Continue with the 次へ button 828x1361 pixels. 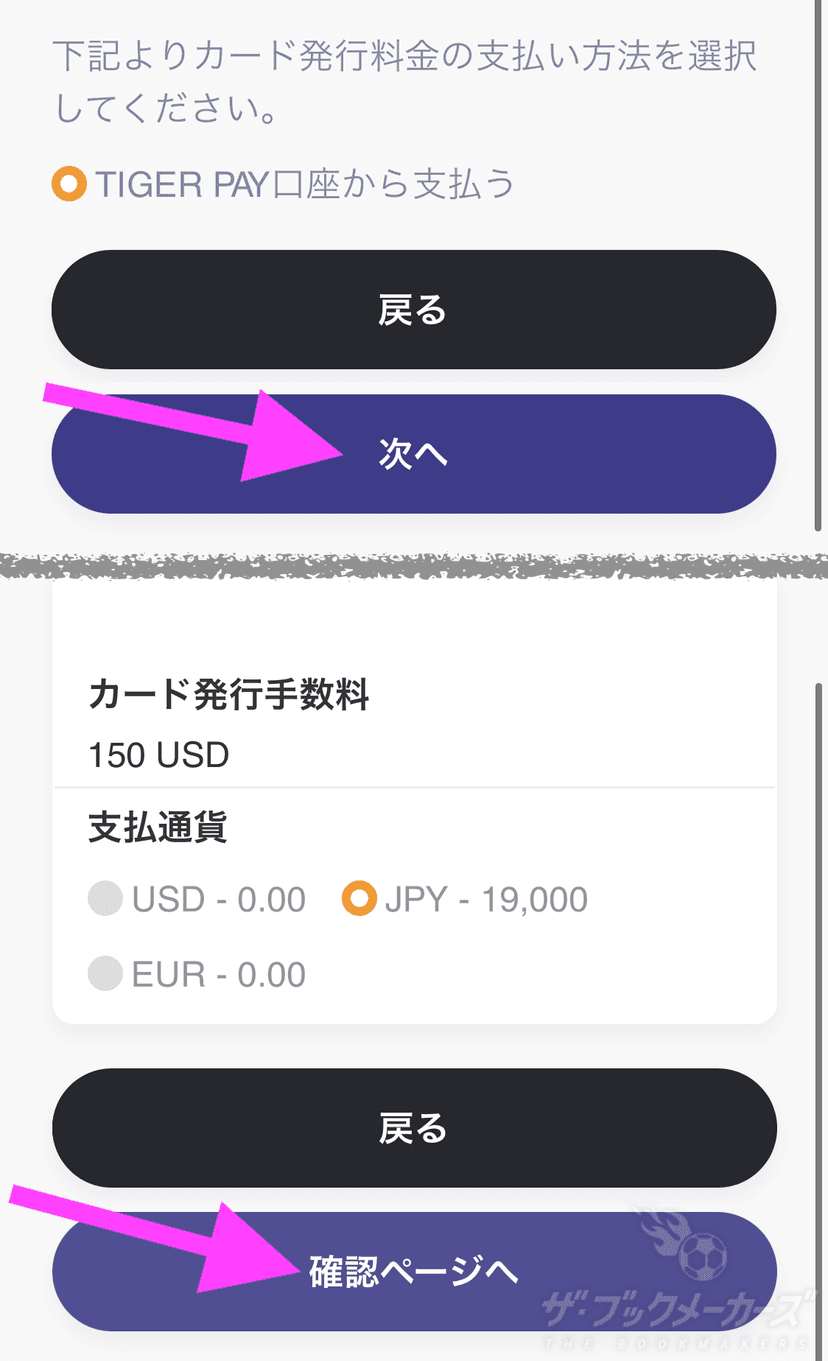tap(413, 454)
